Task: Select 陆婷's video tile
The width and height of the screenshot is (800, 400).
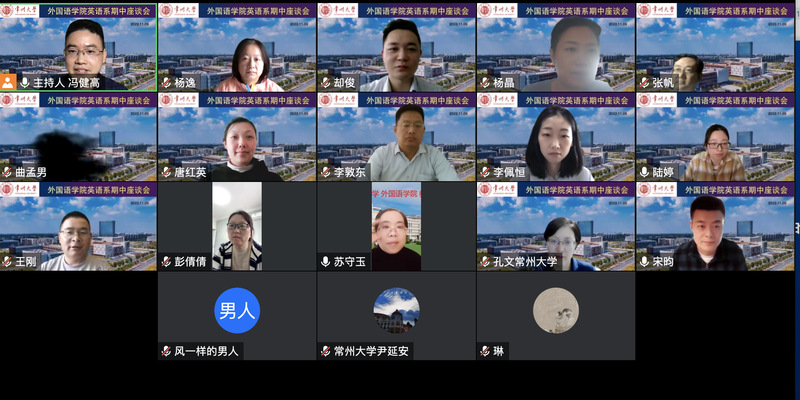Action: (x=714, y=137)
